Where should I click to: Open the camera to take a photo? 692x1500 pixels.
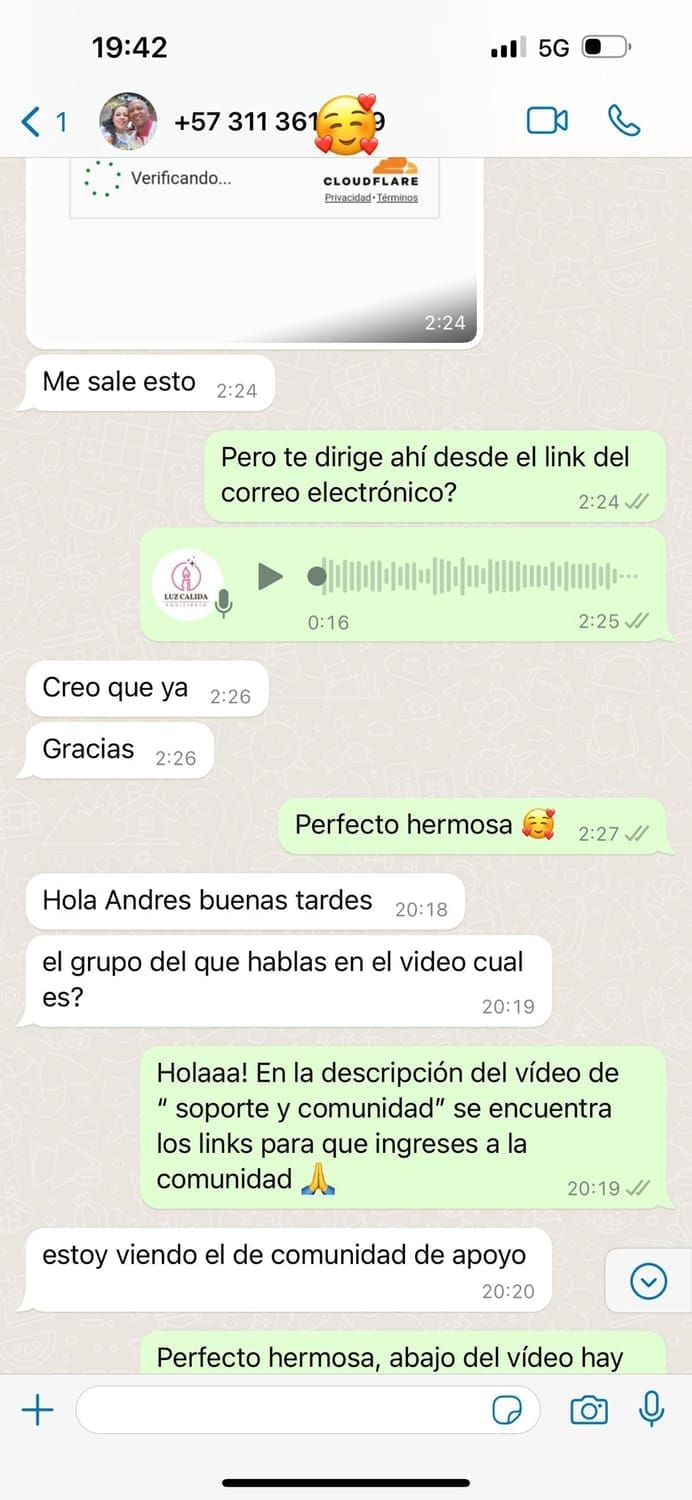click(588, 1410)
